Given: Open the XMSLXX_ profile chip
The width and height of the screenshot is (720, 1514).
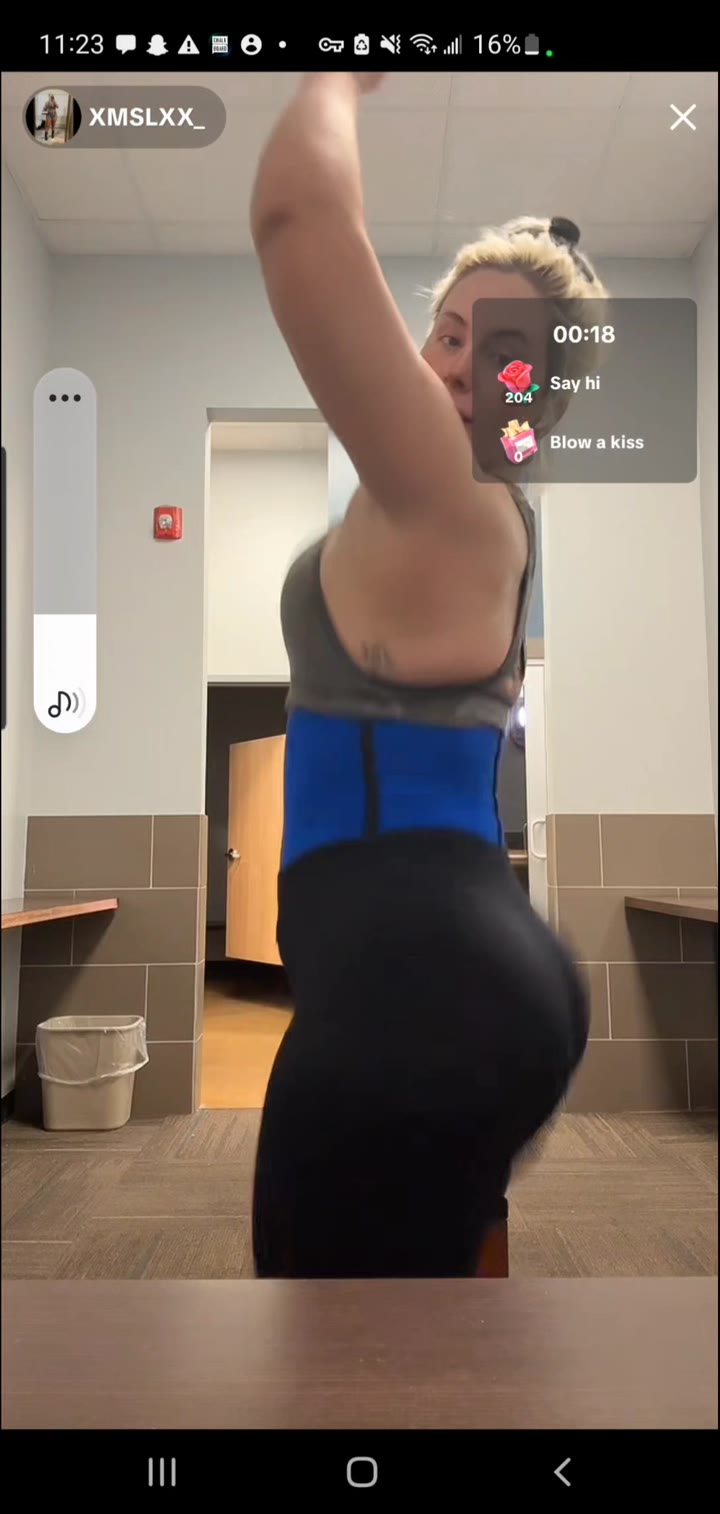Looking at the screenshot, I should (125, 118).
